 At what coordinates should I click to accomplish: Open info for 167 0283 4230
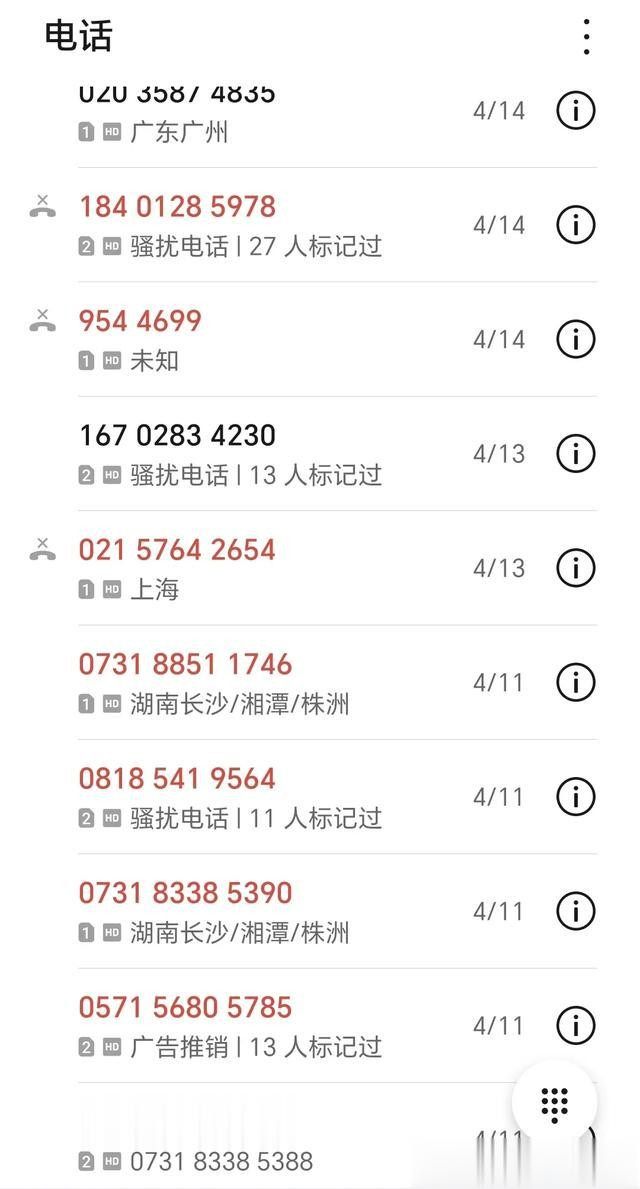pyautogui.click(x=576, y=453)
